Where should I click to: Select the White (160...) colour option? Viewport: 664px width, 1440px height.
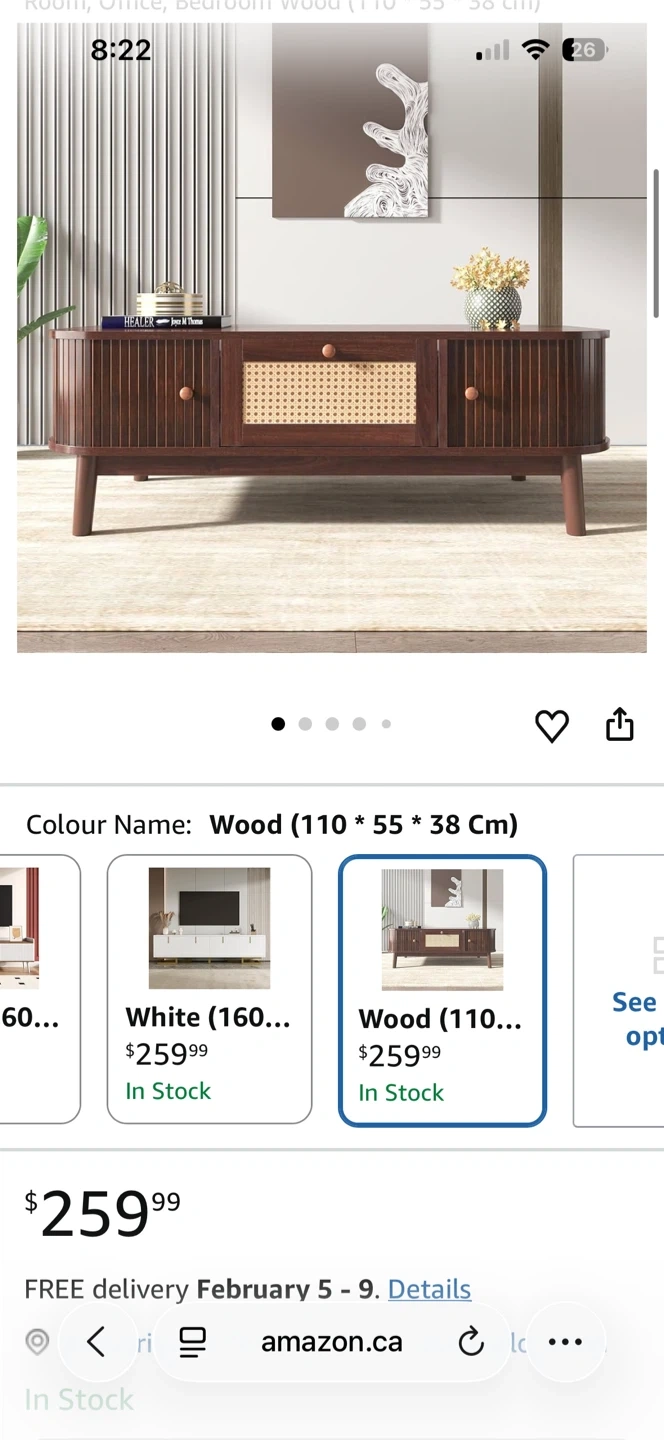(209, 989)
